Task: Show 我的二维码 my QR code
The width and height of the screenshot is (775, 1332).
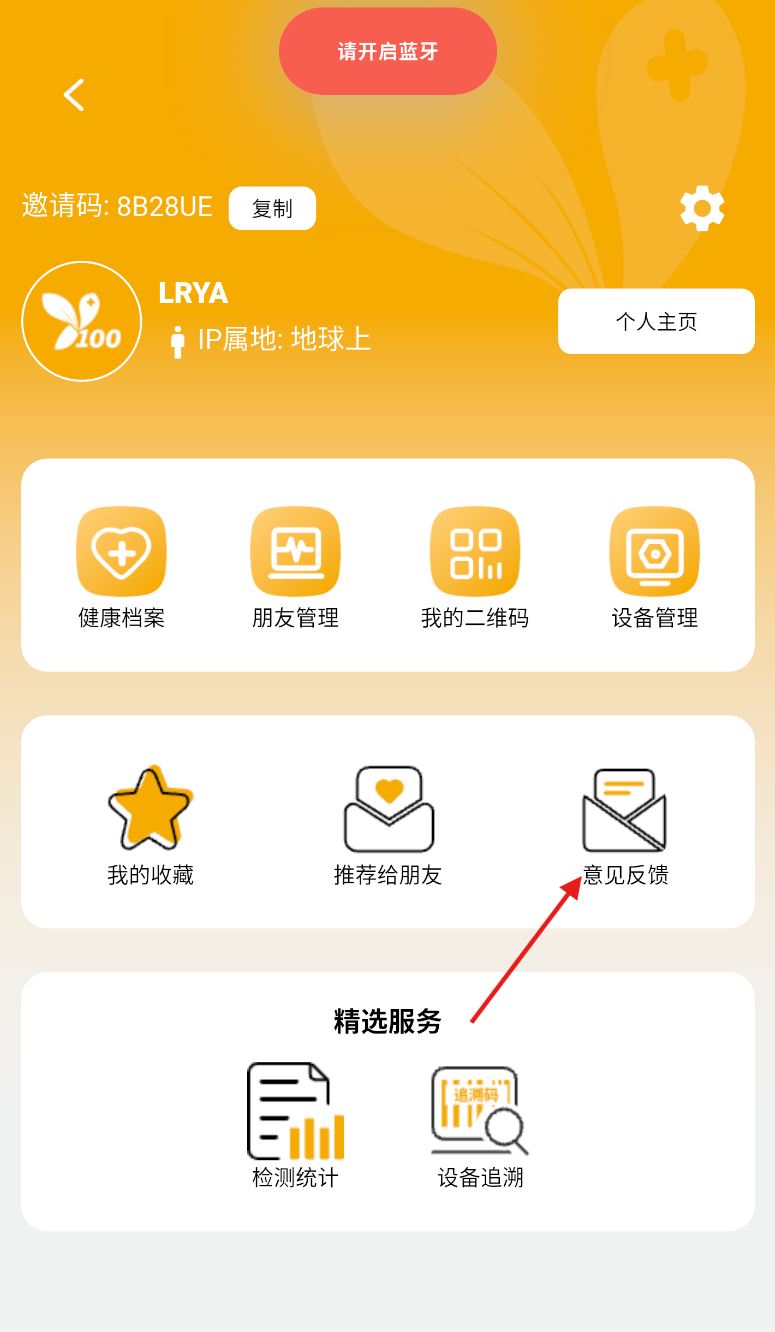Action: pyautogui.click(x=475, y=567)
